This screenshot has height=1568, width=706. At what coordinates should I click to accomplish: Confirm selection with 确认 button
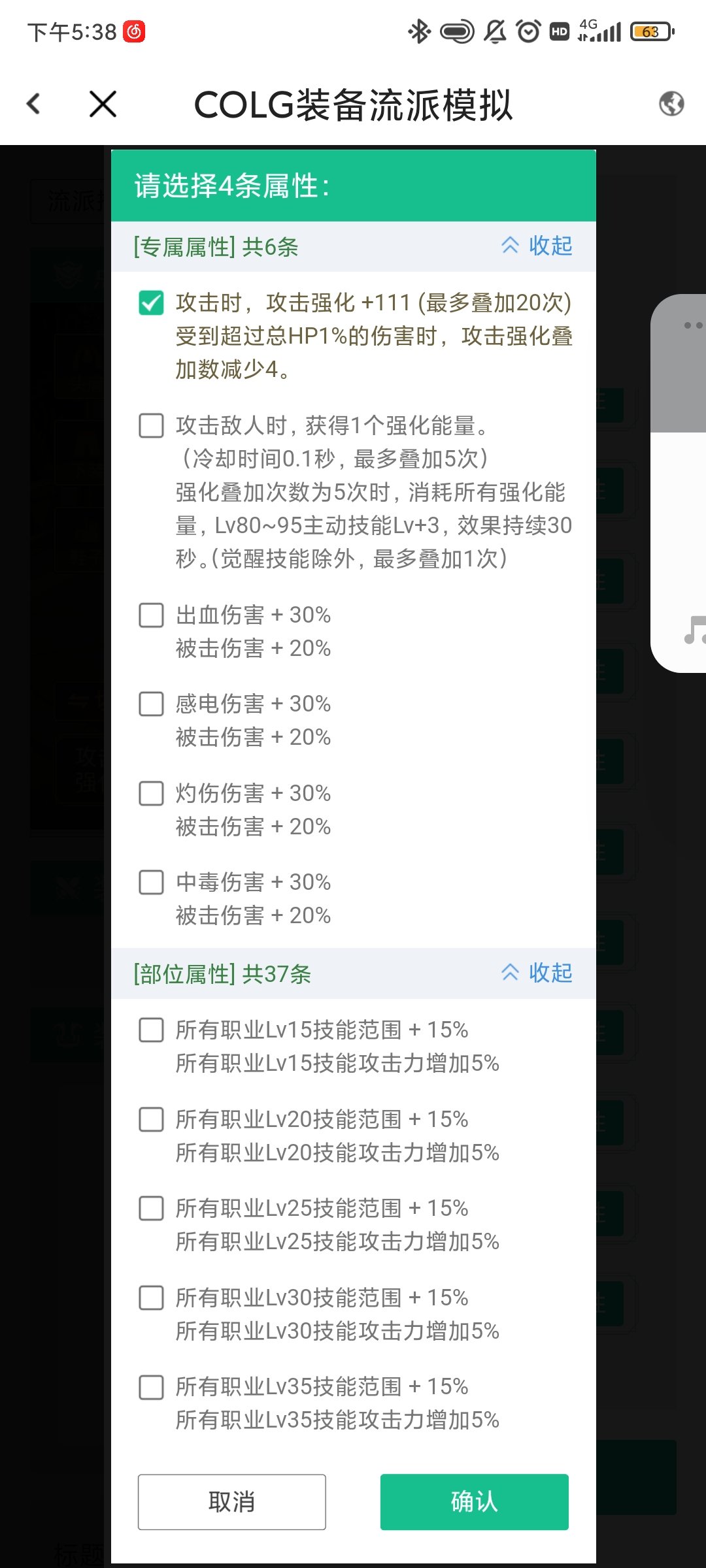[x=474, y=1502]
